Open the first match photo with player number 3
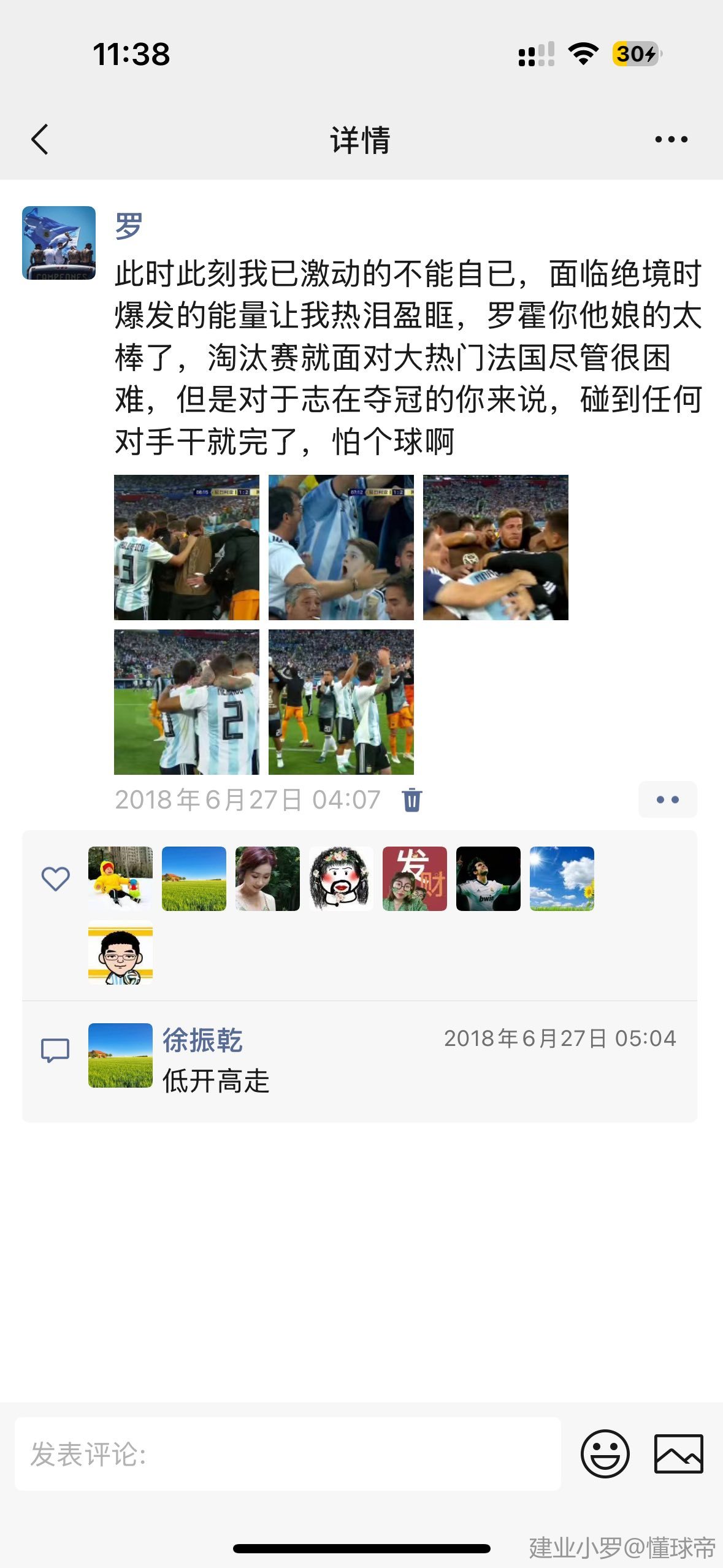The image size is (723, 1568). pos(186,547)
